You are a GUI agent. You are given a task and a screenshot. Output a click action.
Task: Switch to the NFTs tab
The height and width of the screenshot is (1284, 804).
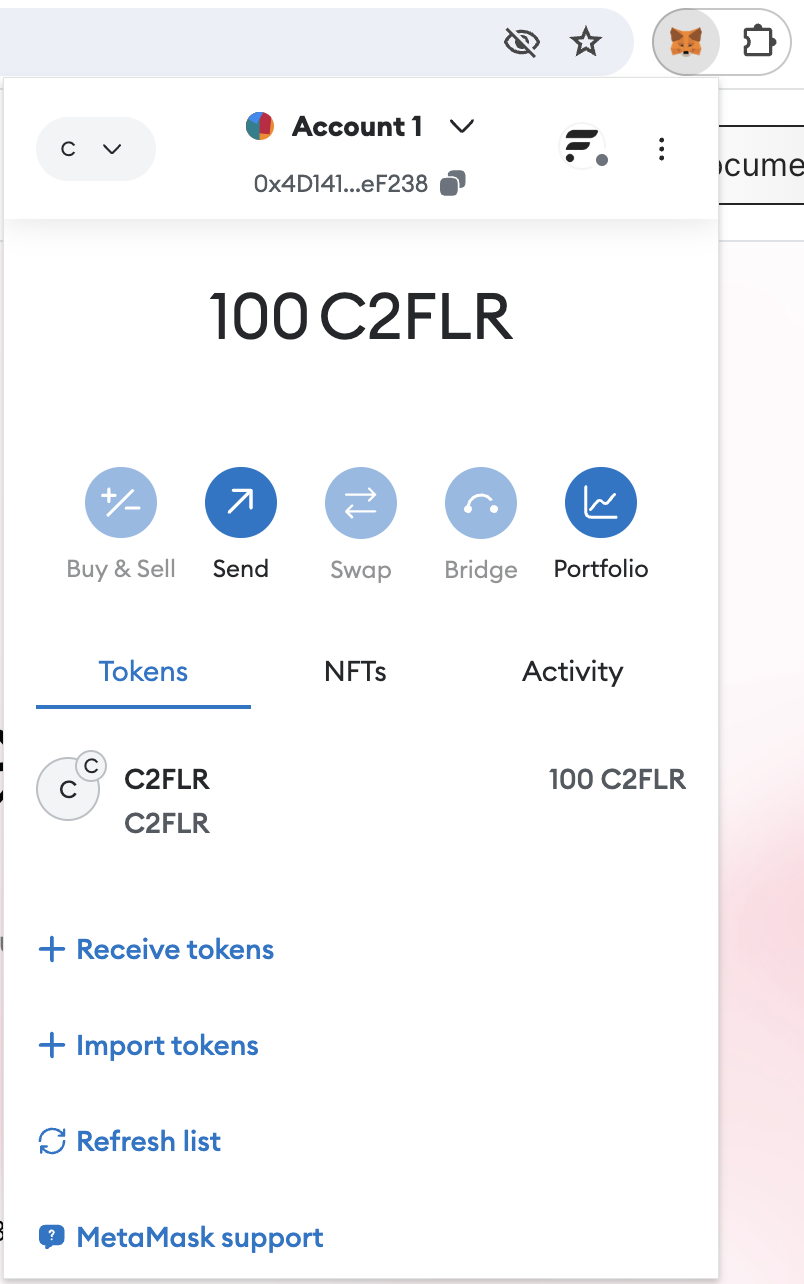355,672
